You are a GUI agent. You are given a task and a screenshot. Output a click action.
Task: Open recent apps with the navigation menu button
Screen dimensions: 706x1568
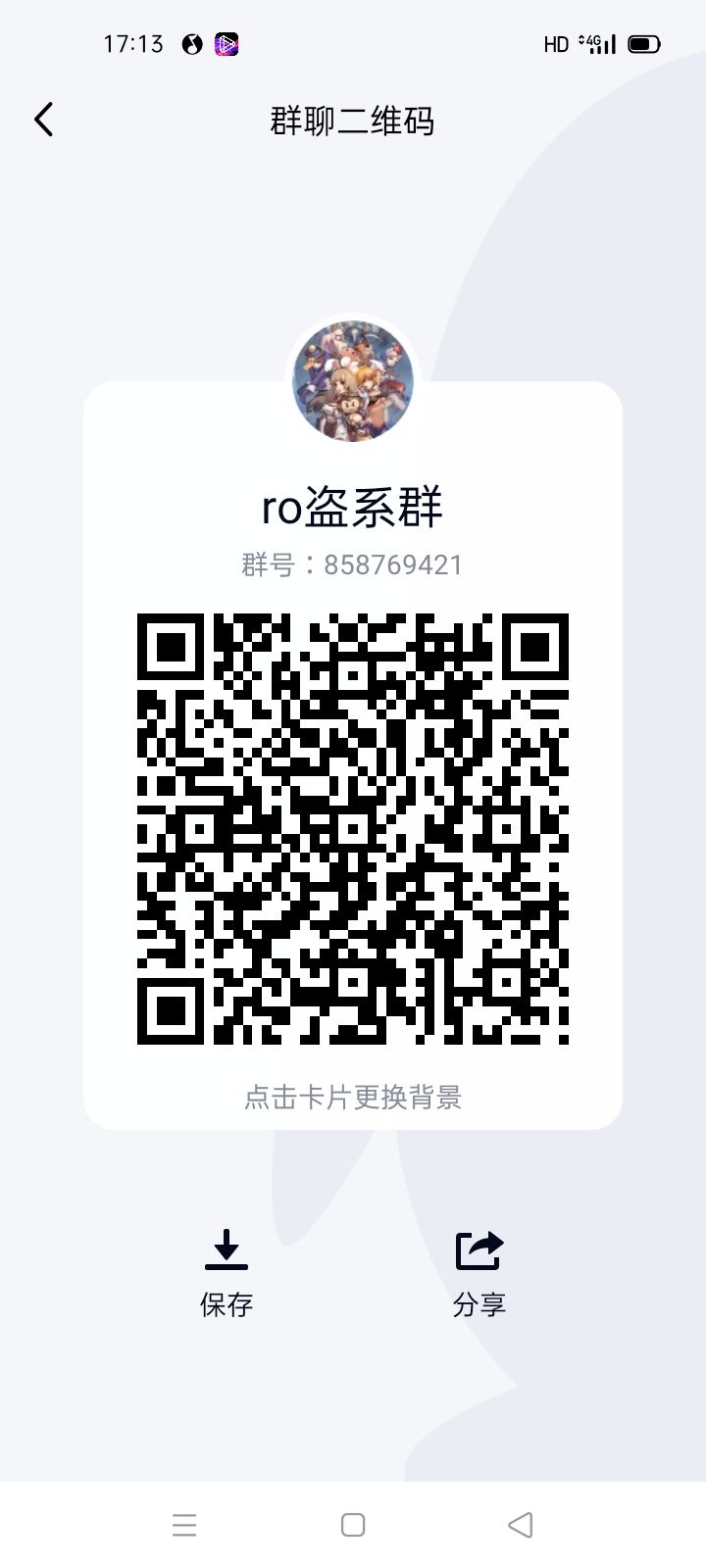(x=184, y=1525)
